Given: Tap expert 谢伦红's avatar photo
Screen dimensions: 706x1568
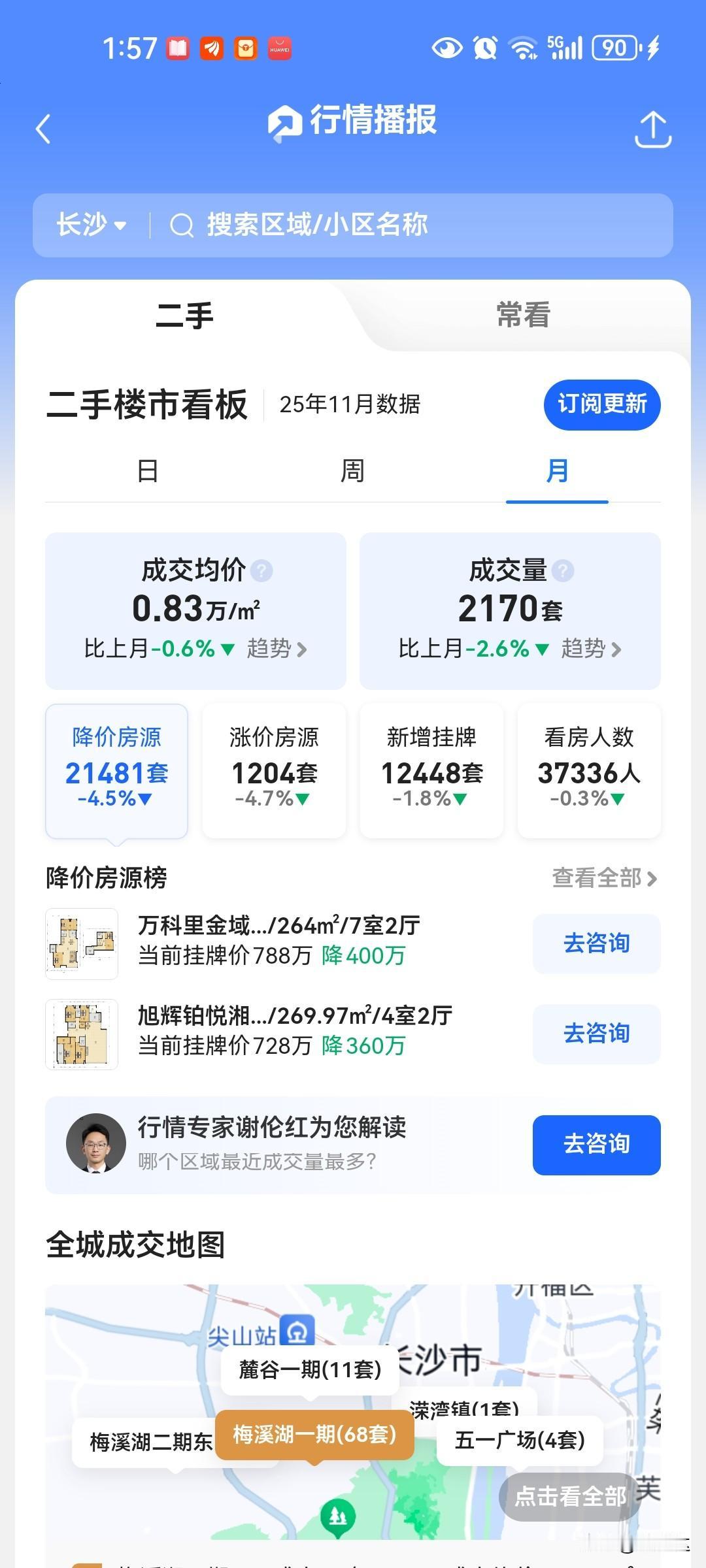Looking at the screenshot, I should point(95,1144).
